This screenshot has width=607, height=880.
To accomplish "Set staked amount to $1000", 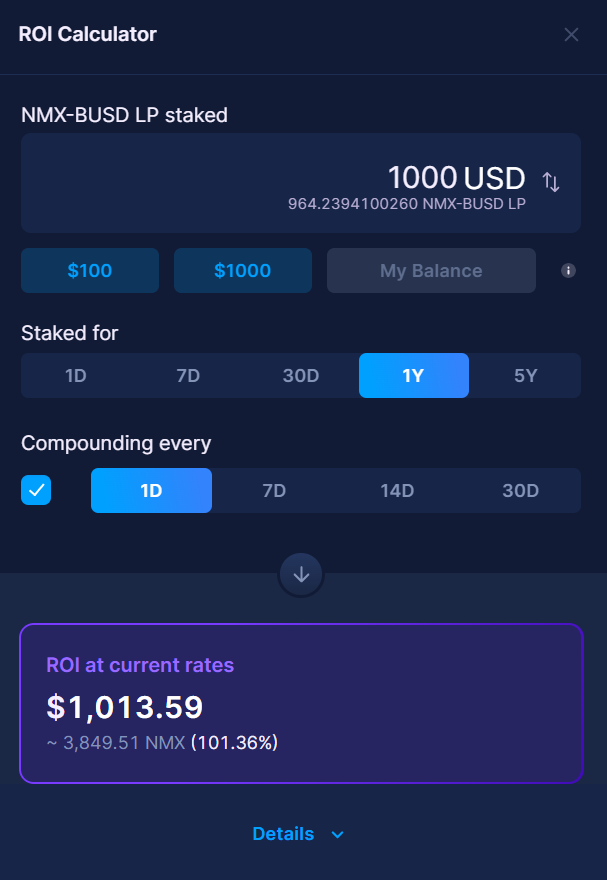I will click(x=242, y=271).
